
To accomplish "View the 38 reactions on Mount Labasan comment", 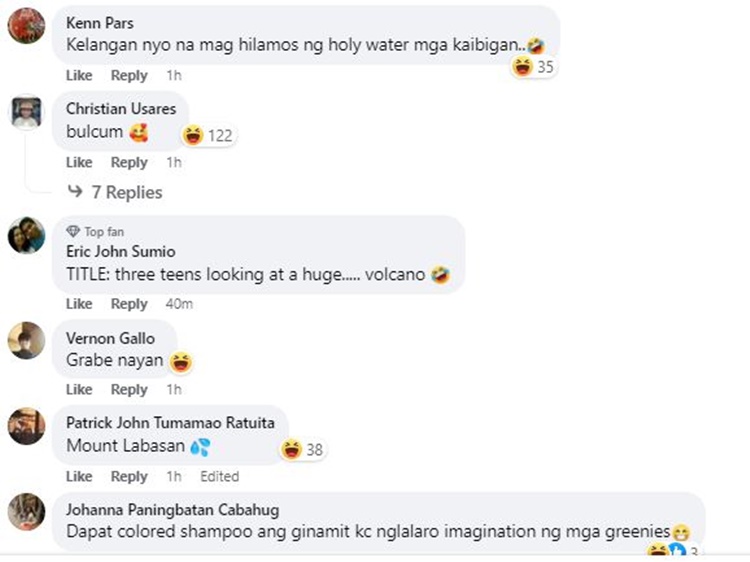I will coord(303,450).
